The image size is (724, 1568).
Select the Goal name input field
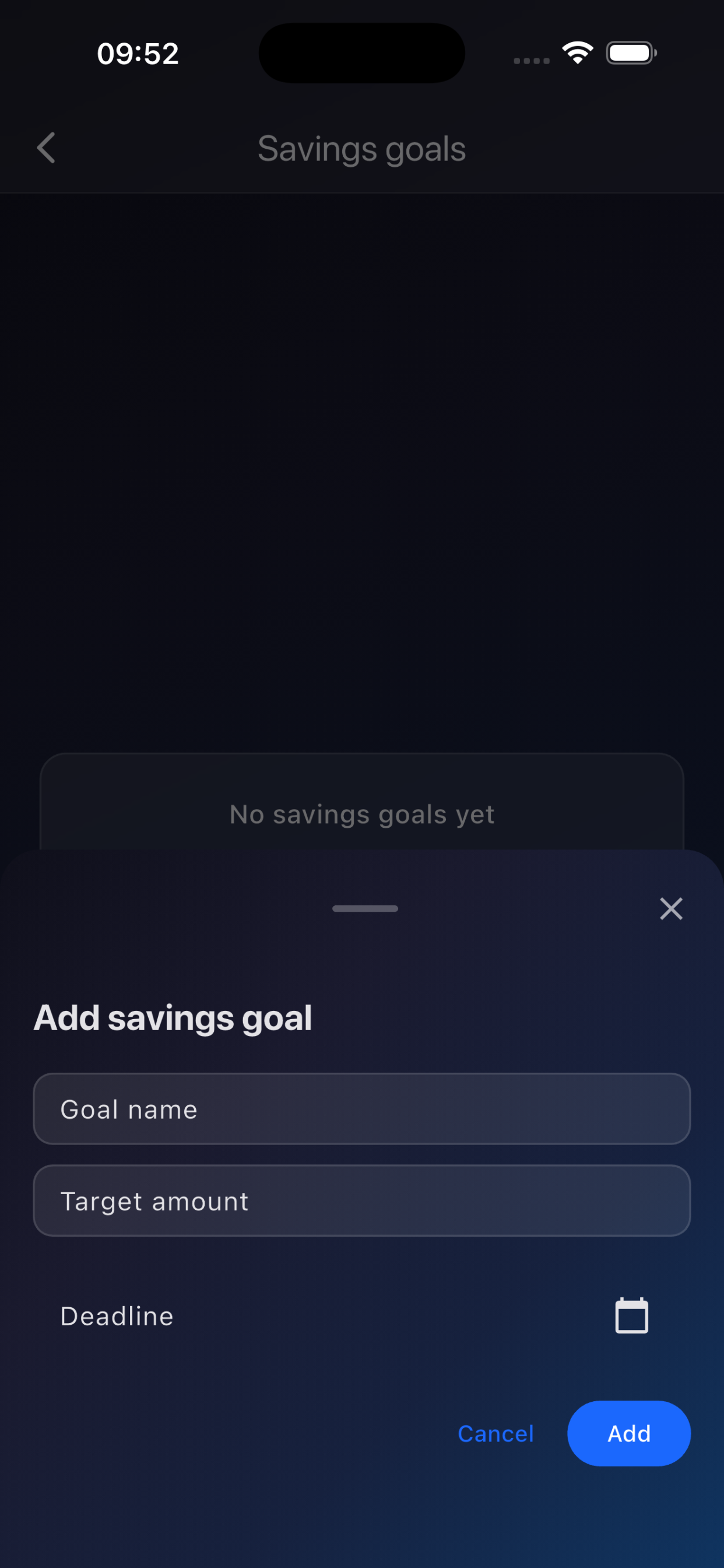tap(362, 1108)
